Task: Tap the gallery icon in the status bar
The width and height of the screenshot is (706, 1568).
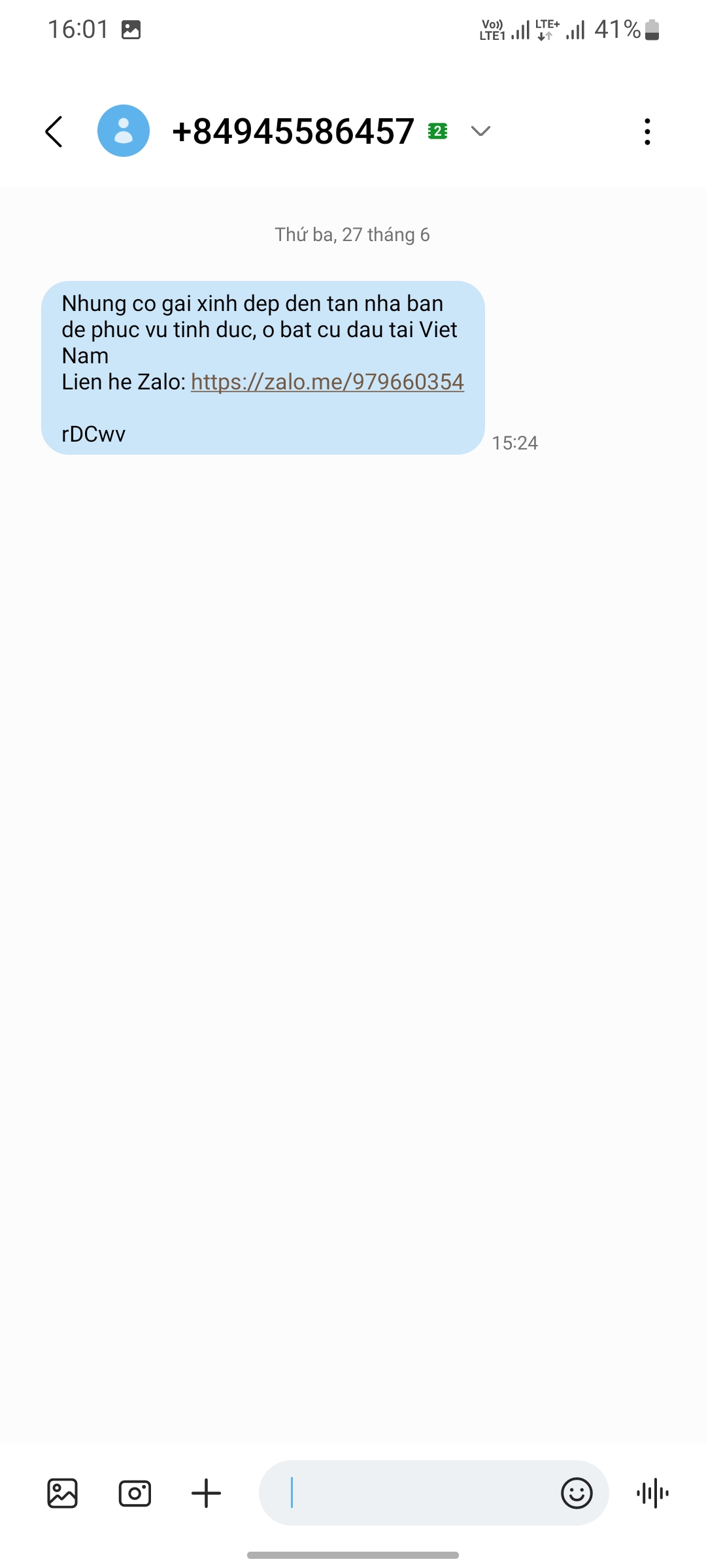Action: point(131,29)
